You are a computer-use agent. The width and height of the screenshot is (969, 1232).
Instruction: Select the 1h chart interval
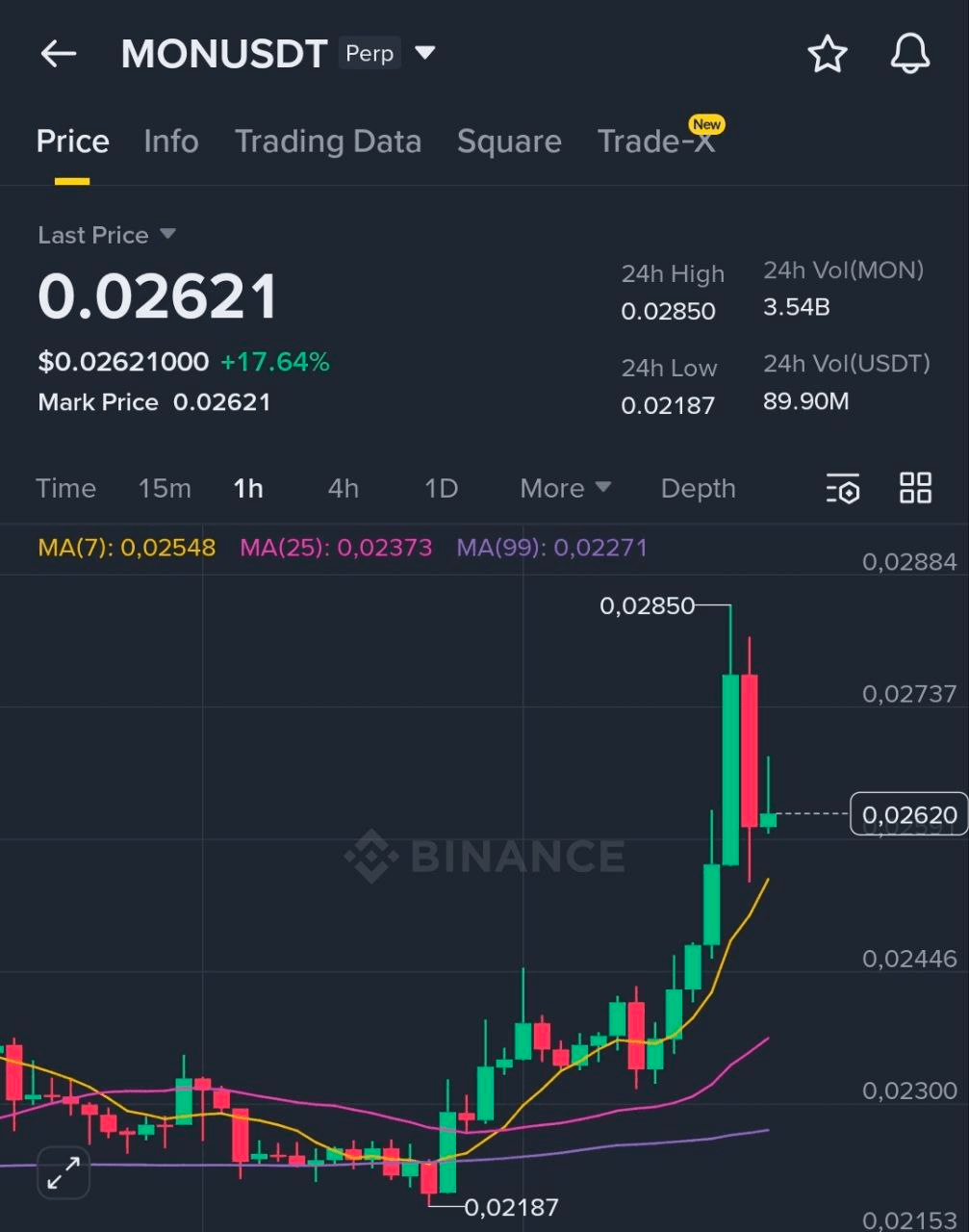click(x=248, y=488)
